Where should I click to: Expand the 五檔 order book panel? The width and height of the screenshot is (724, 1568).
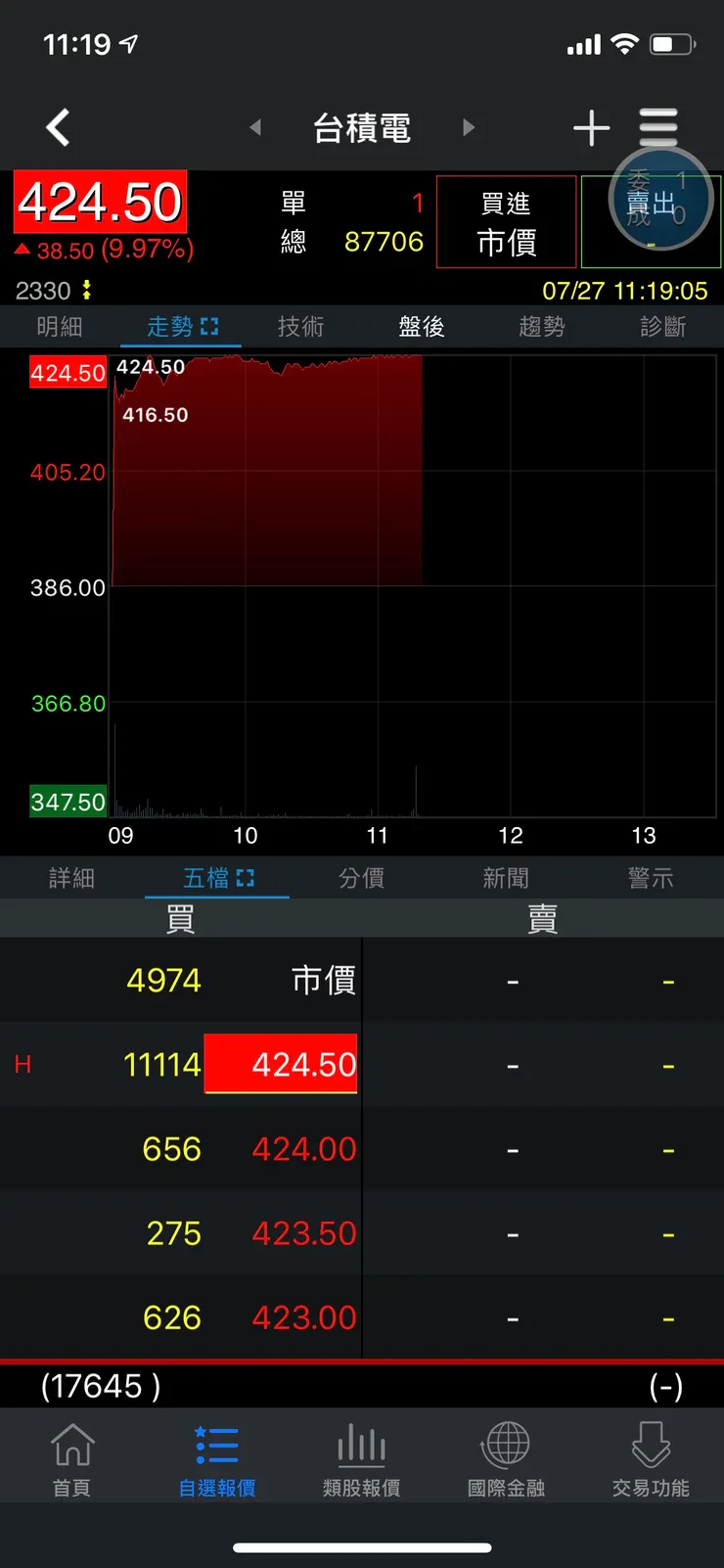[246, 877]
